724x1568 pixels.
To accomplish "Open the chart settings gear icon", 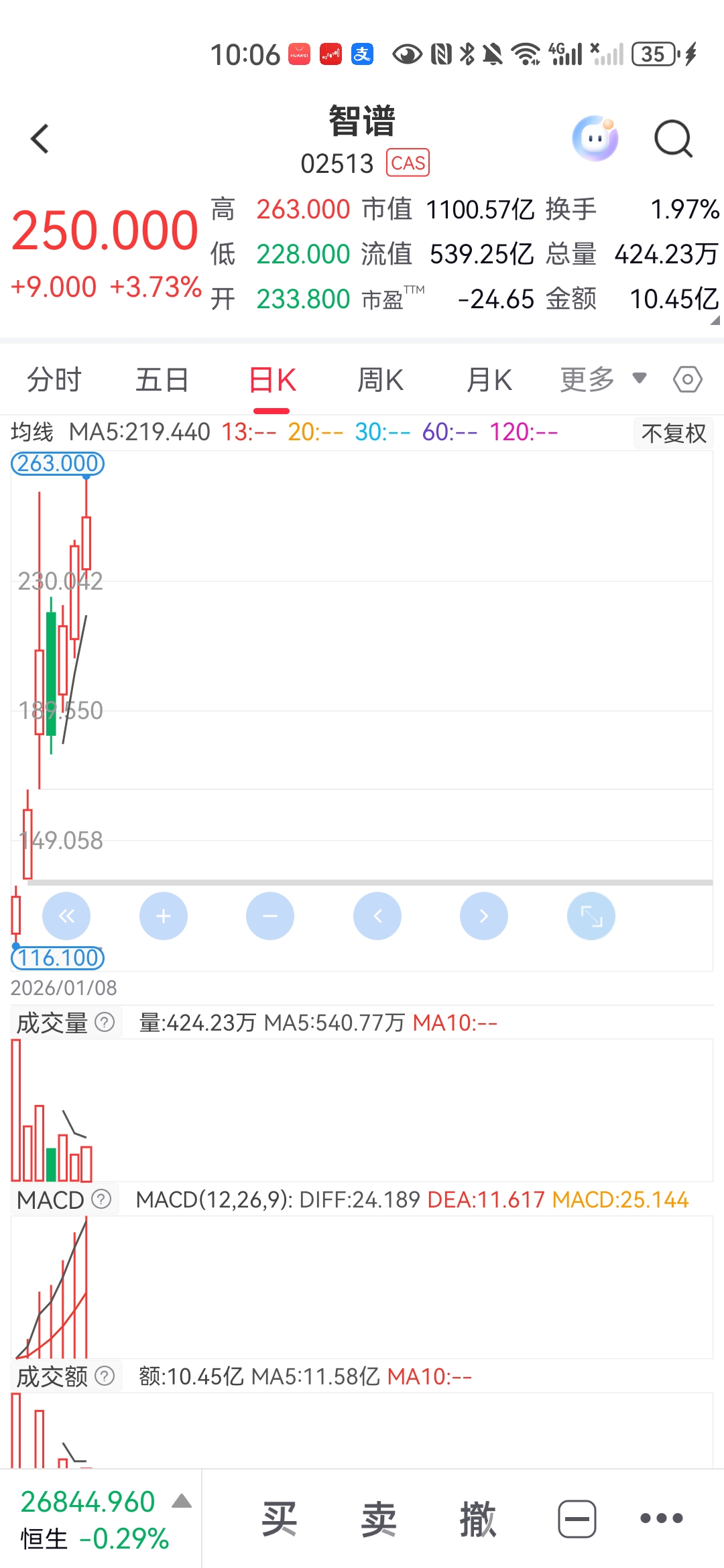I will click(x=686, y=379).
